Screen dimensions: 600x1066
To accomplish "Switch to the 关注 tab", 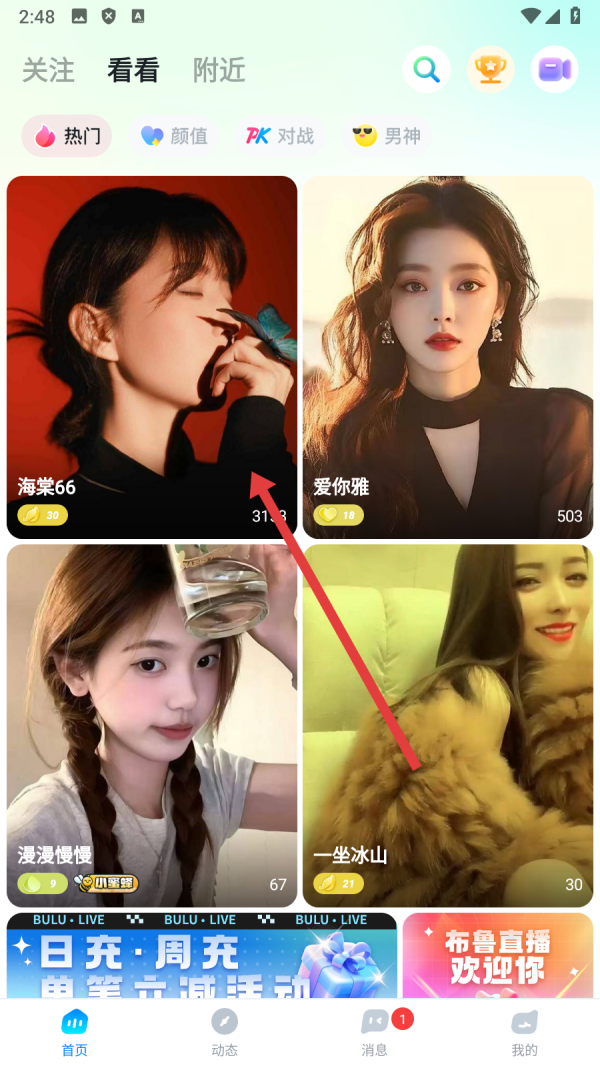I will click(48, 70).
